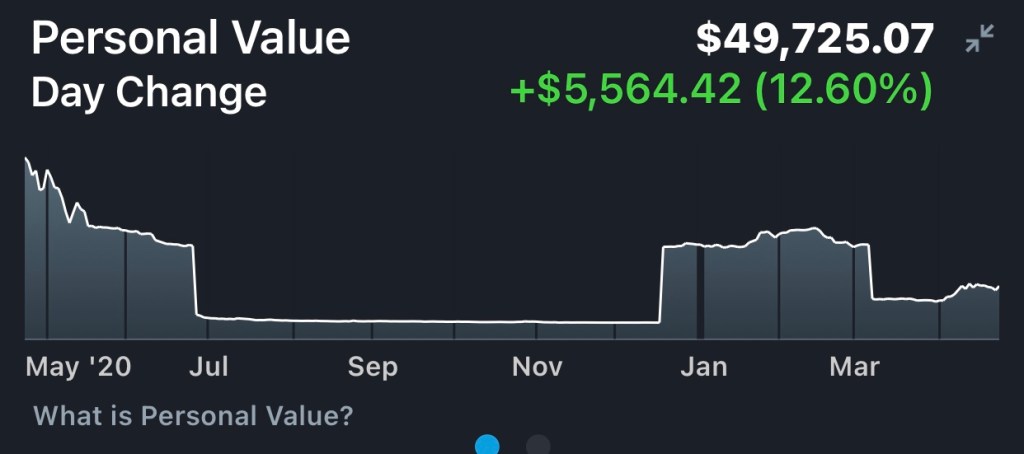Collapse the chart with the shrink arrows icon
1024x454 pixels.
980,39
